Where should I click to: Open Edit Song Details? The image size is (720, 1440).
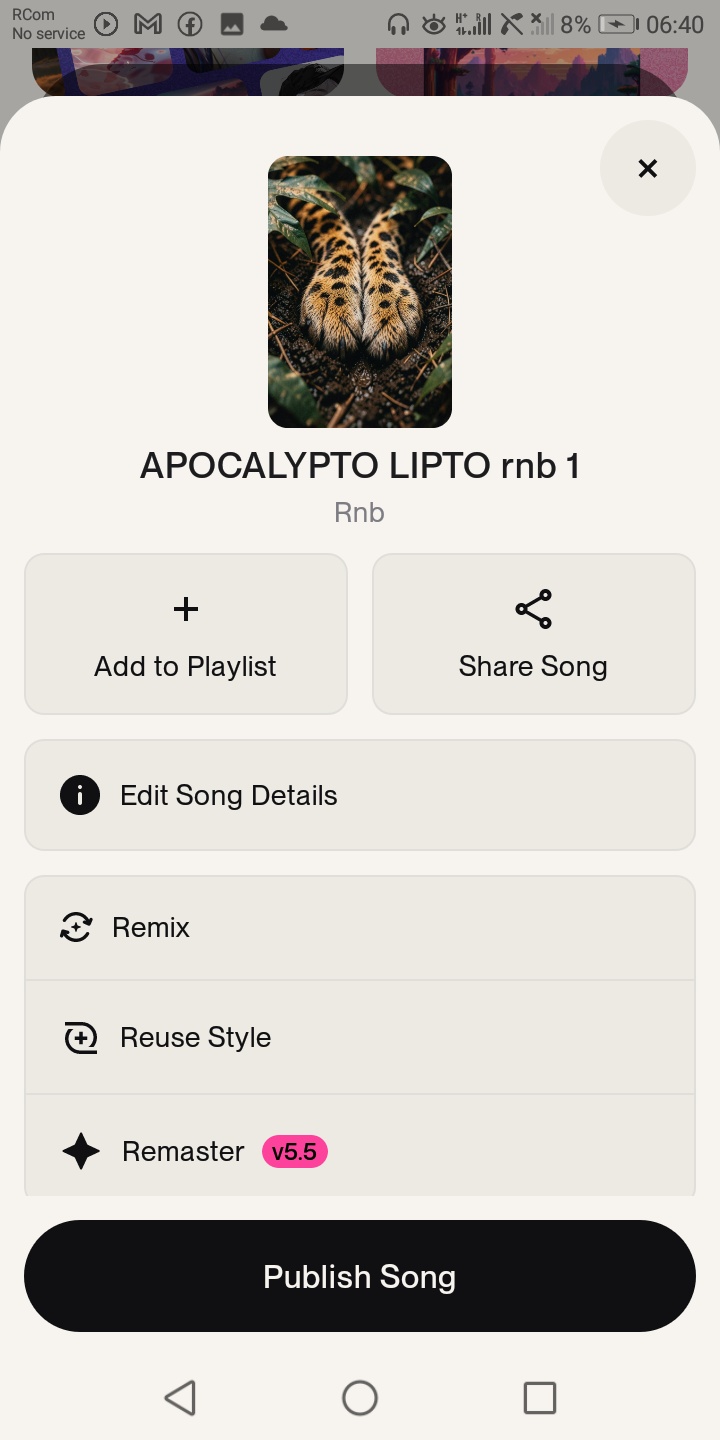point(359,795)
